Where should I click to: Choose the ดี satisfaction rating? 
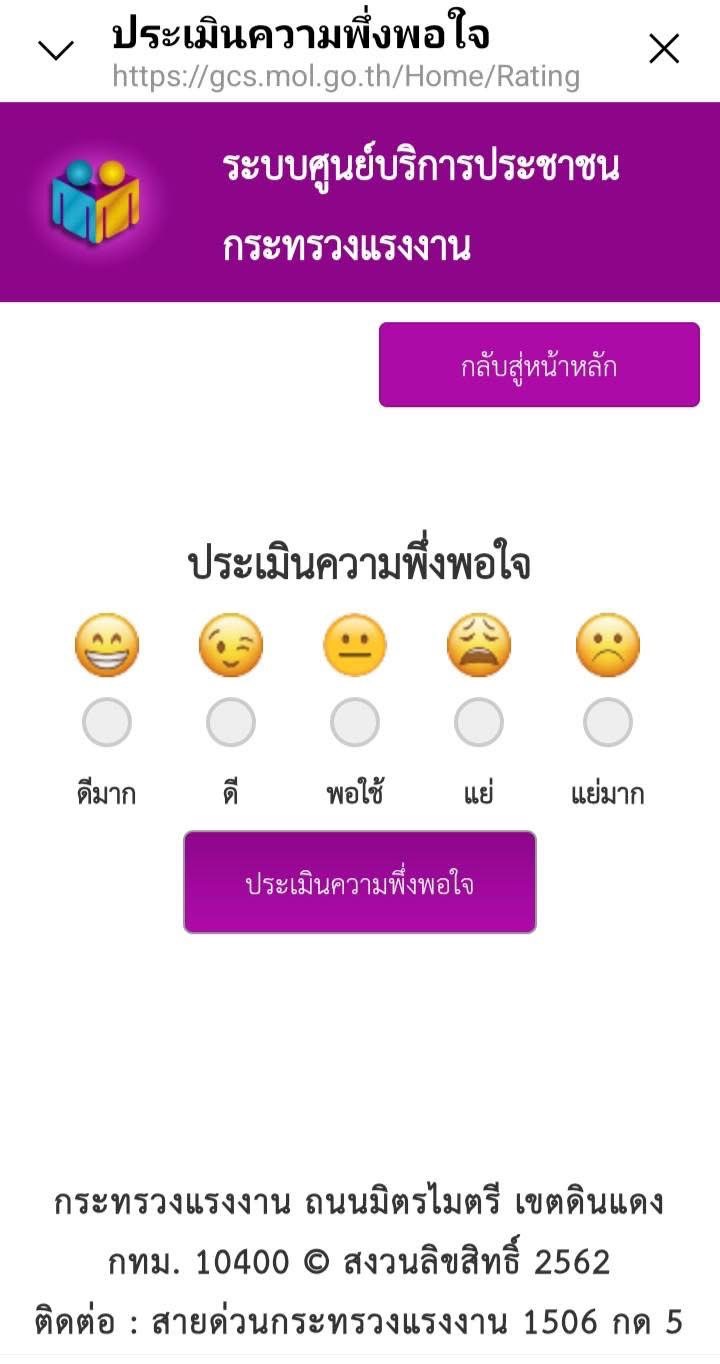[231, 722]
